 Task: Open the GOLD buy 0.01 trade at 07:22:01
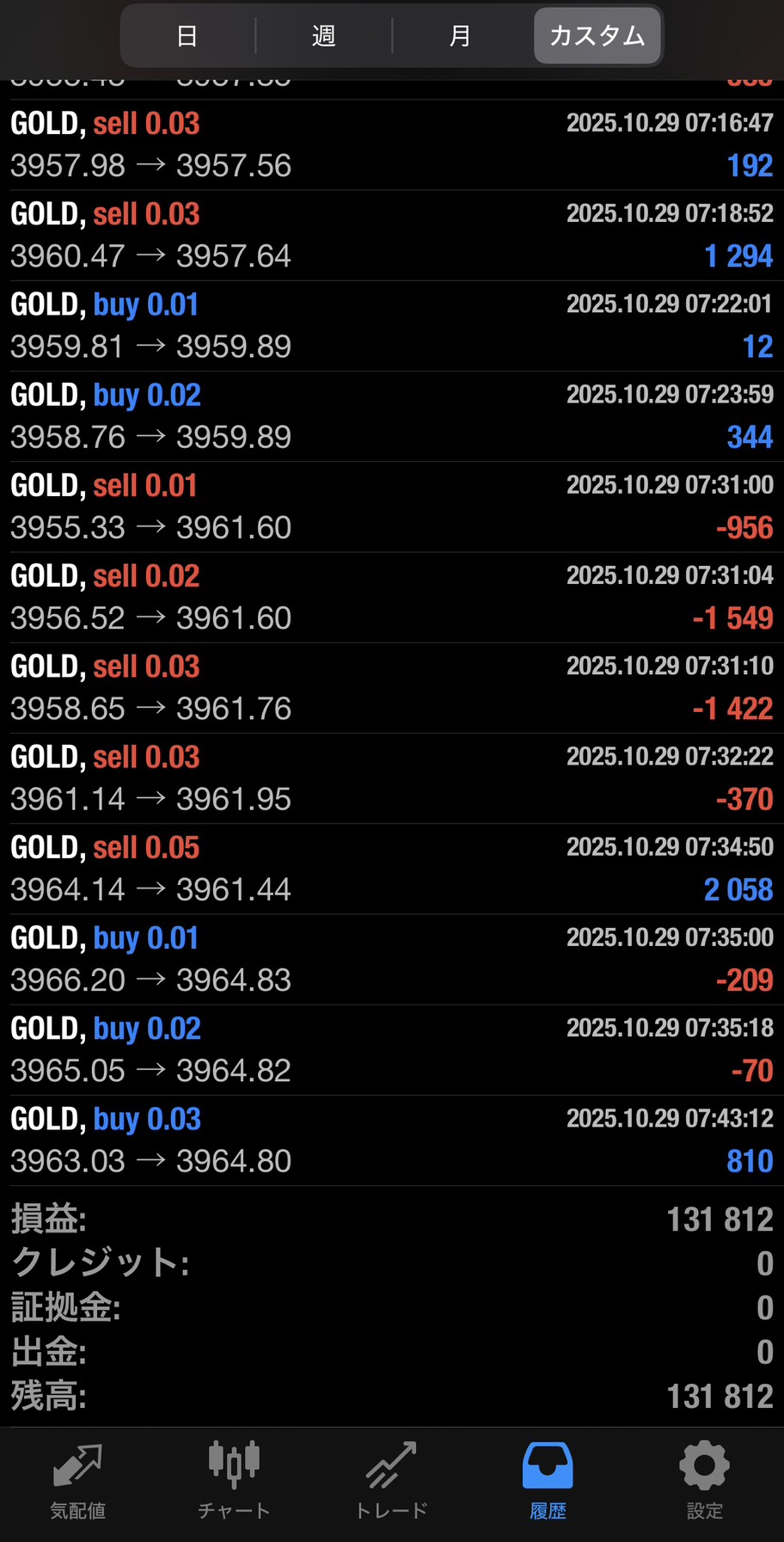tap(392, 325)
